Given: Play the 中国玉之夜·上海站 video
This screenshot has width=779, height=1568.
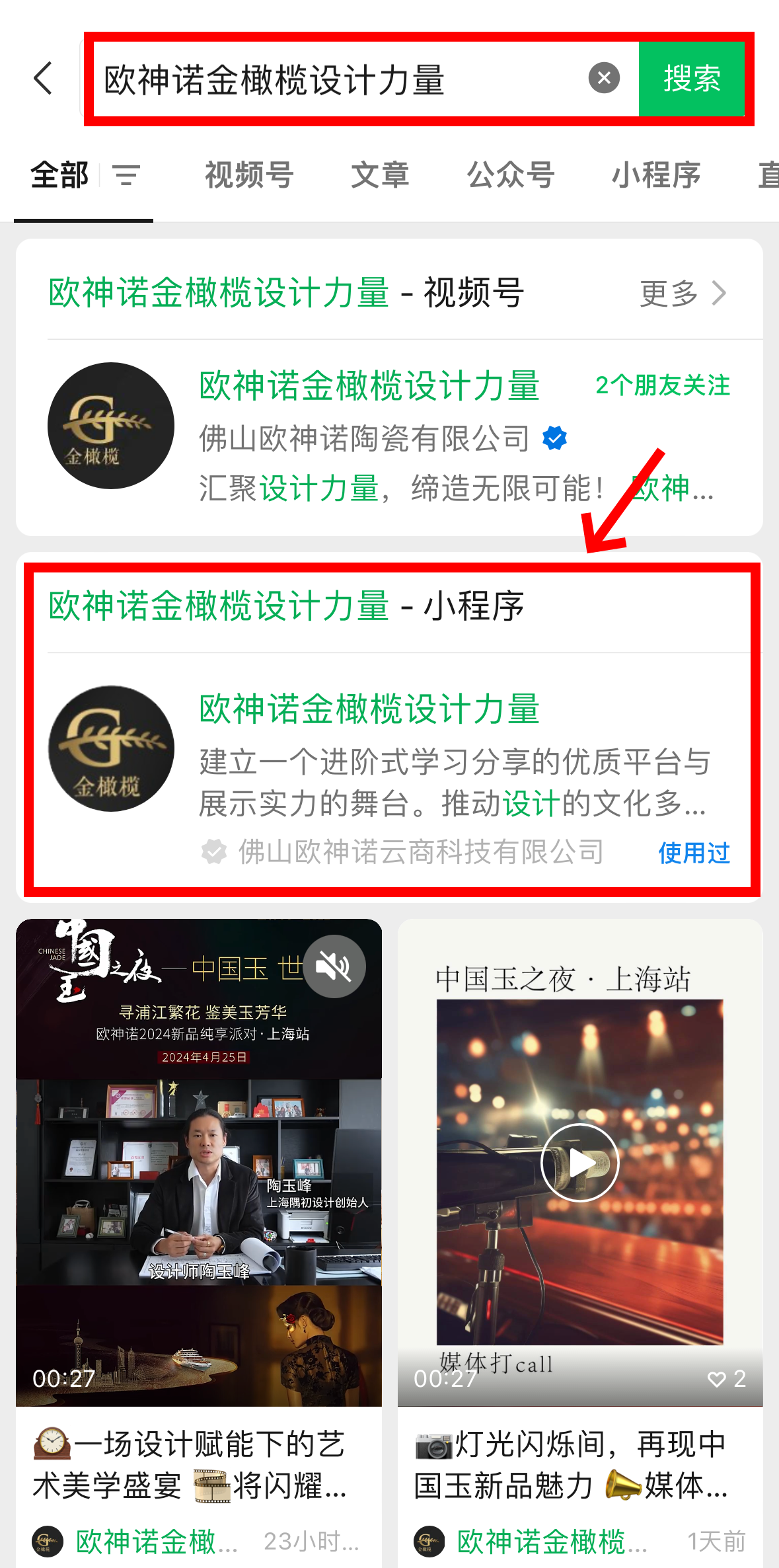Looking at the screenshot, I should (x=579, y=1163).
